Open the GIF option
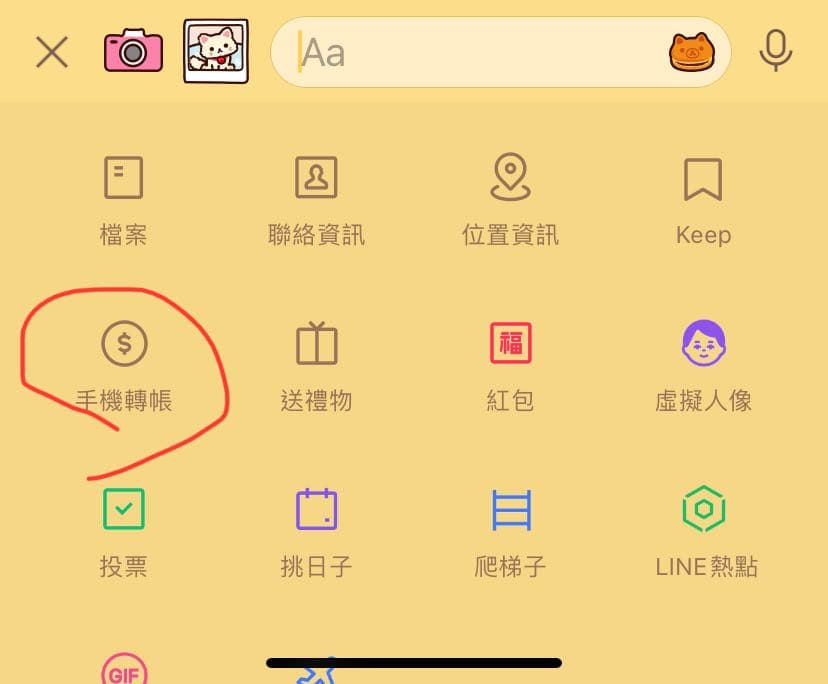Viewport: 828px width, 684px height. (x=124, y=669)
